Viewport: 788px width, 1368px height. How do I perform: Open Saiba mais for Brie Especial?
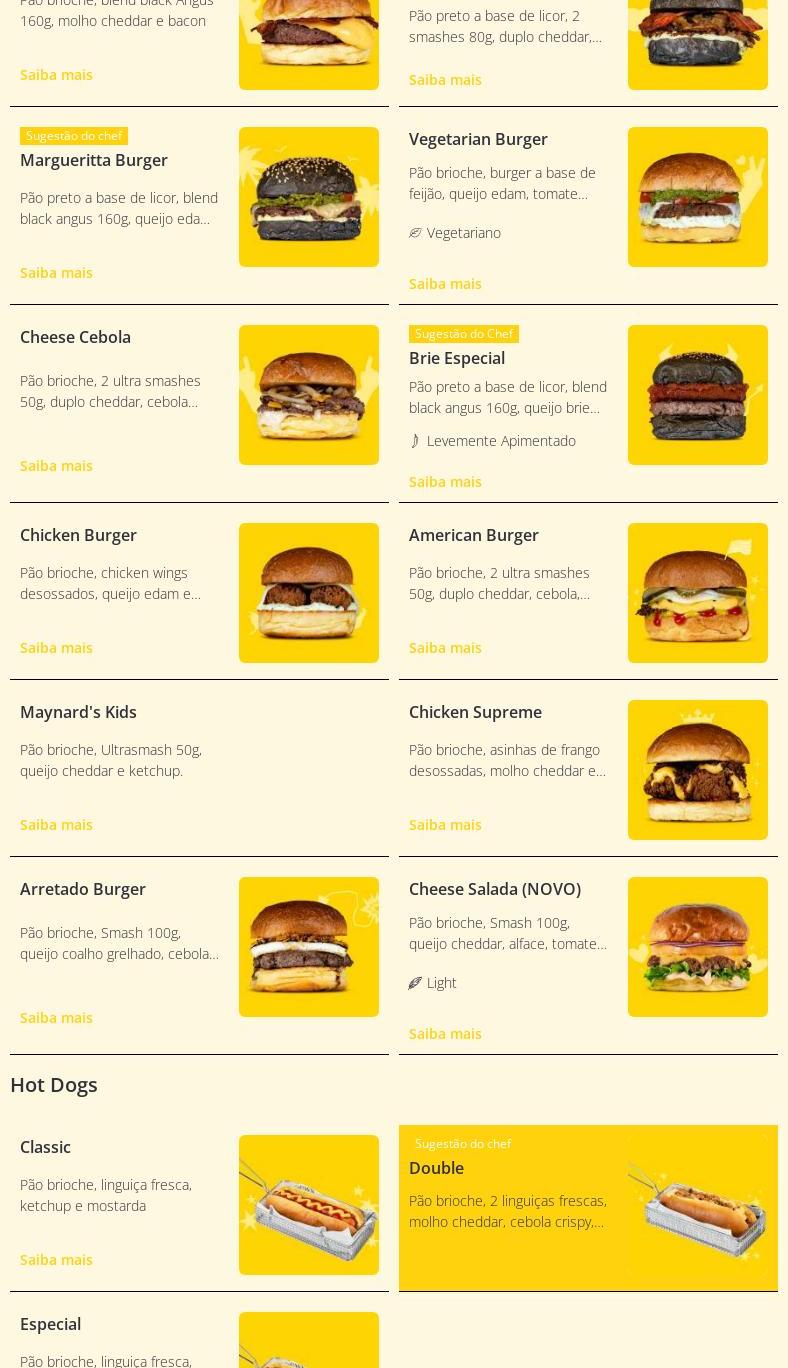[x=445, y=481]
